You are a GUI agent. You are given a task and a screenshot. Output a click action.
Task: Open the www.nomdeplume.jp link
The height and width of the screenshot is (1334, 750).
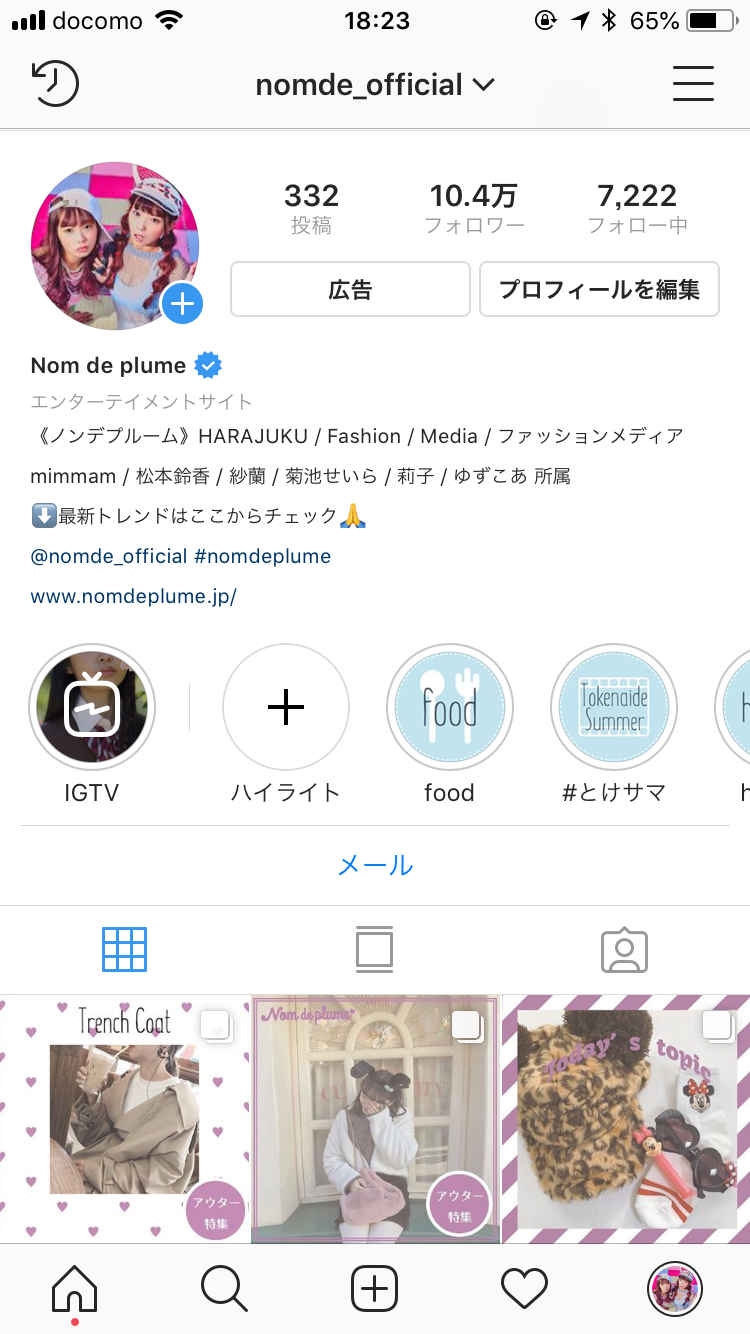[133, 597]
